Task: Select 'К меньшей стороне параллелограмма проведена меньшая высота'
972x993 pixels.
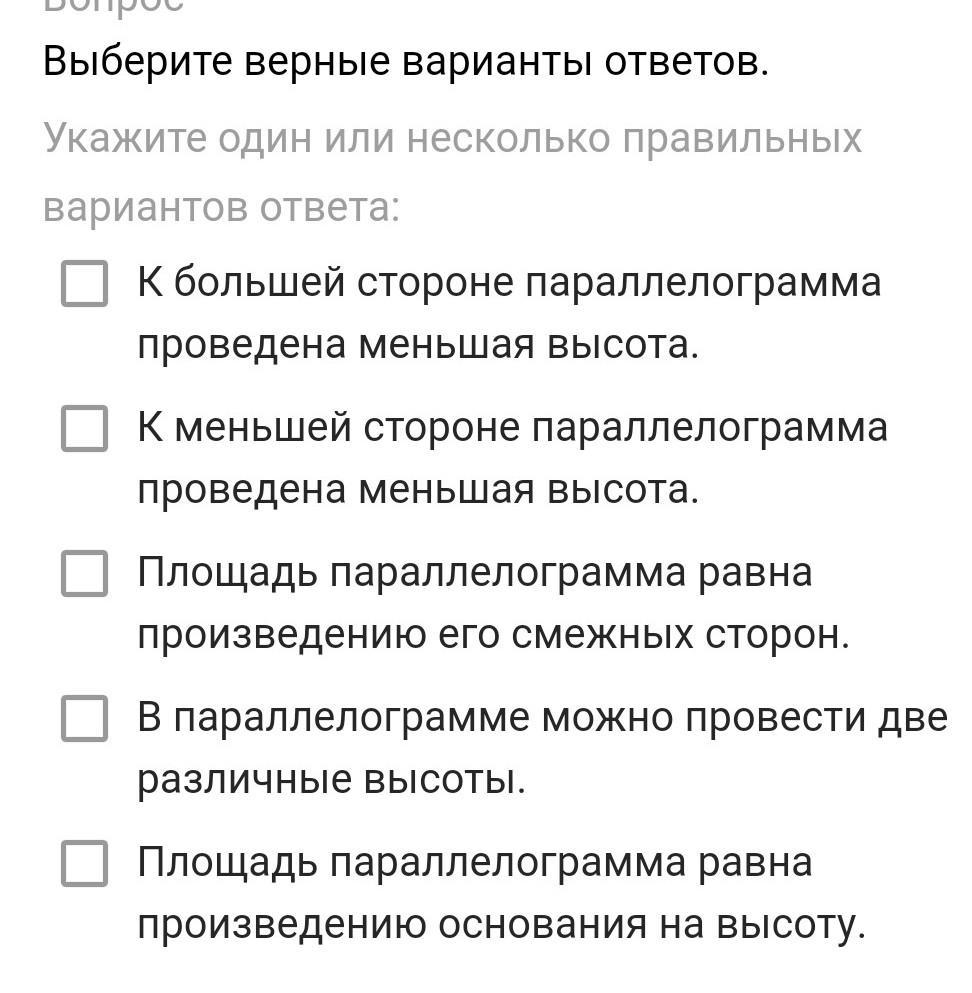Action: pos(84,428)
